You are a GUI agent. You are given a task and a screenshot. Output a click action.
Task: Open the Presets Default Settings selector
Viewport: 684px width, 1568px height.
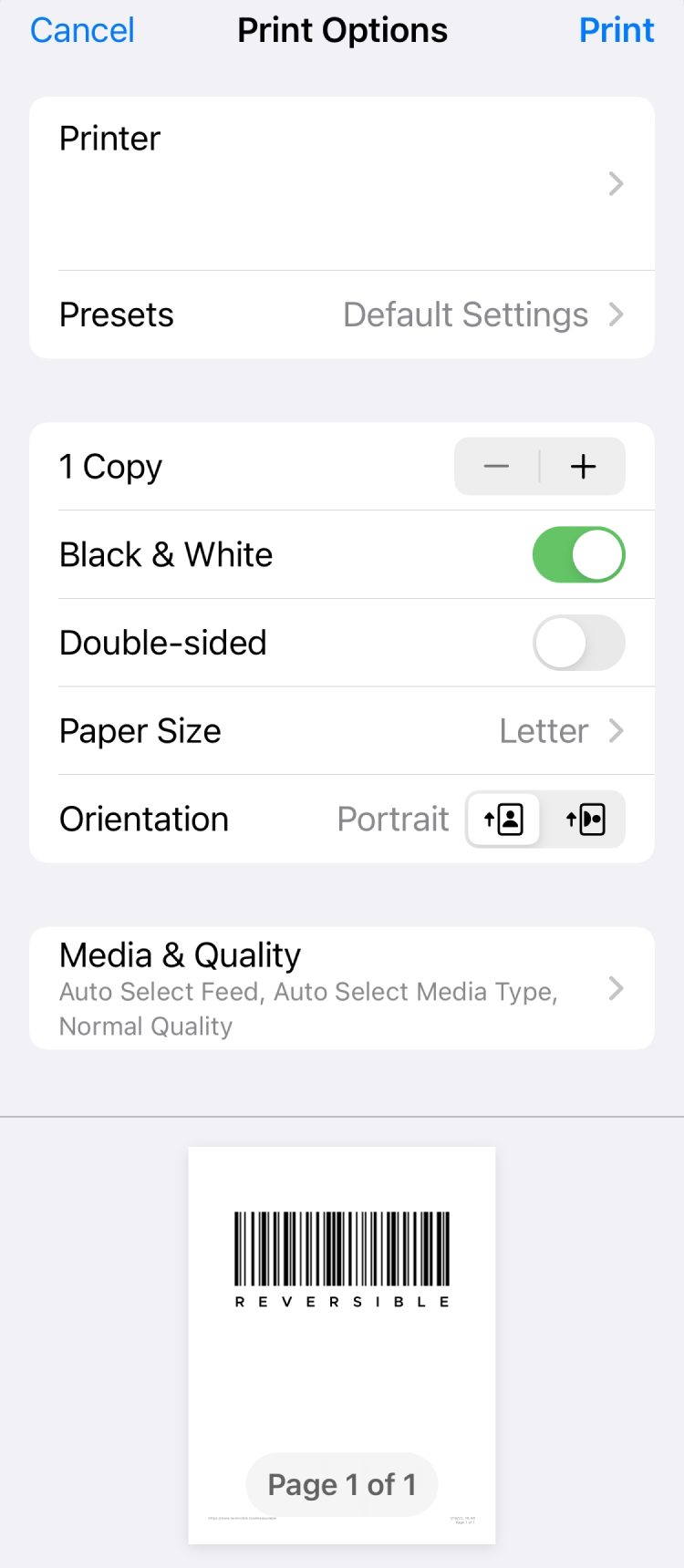[x=465, y=315]
